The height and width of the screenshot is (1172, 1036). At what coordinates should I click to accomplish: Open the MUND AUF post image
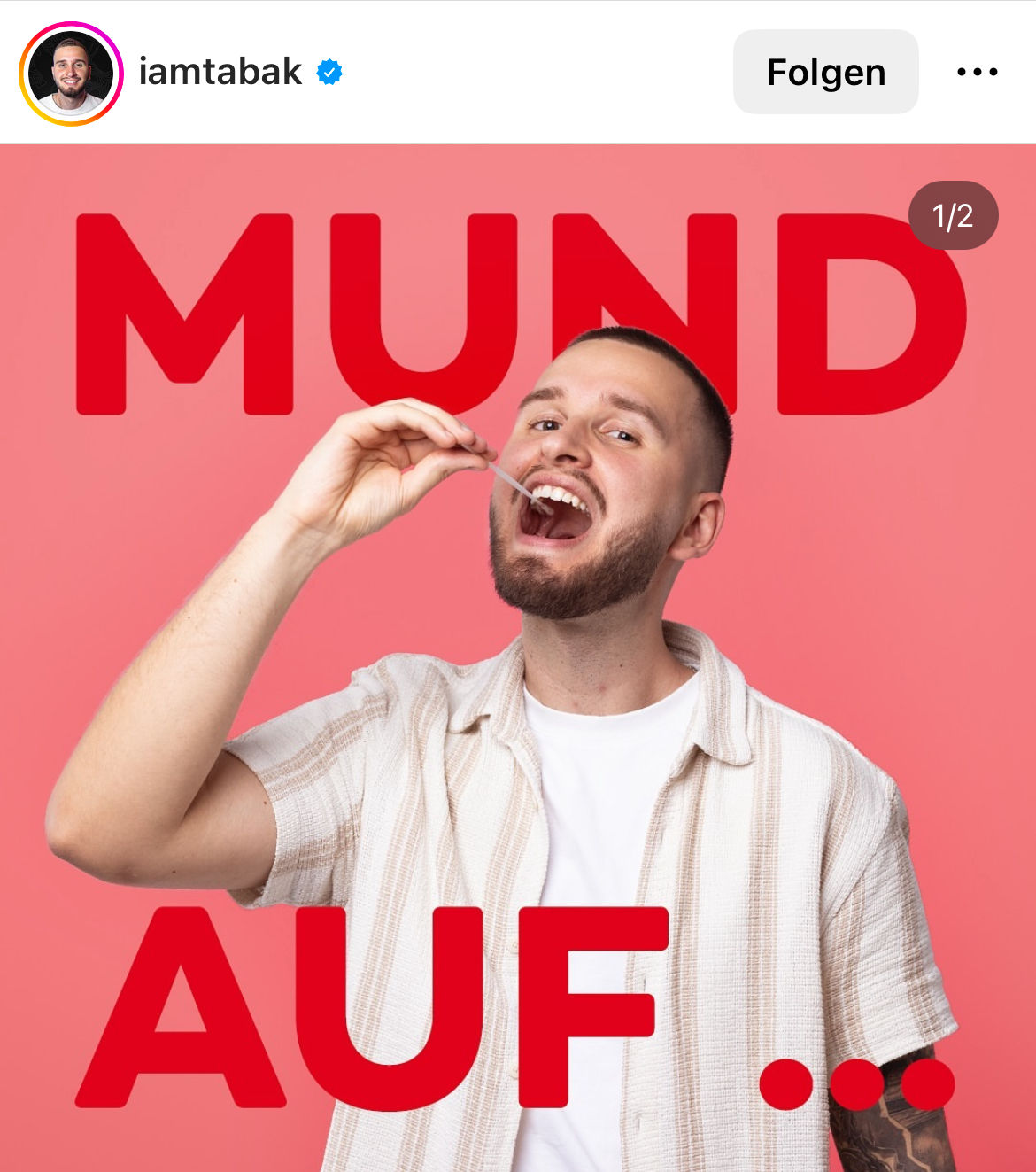(518, 657)
